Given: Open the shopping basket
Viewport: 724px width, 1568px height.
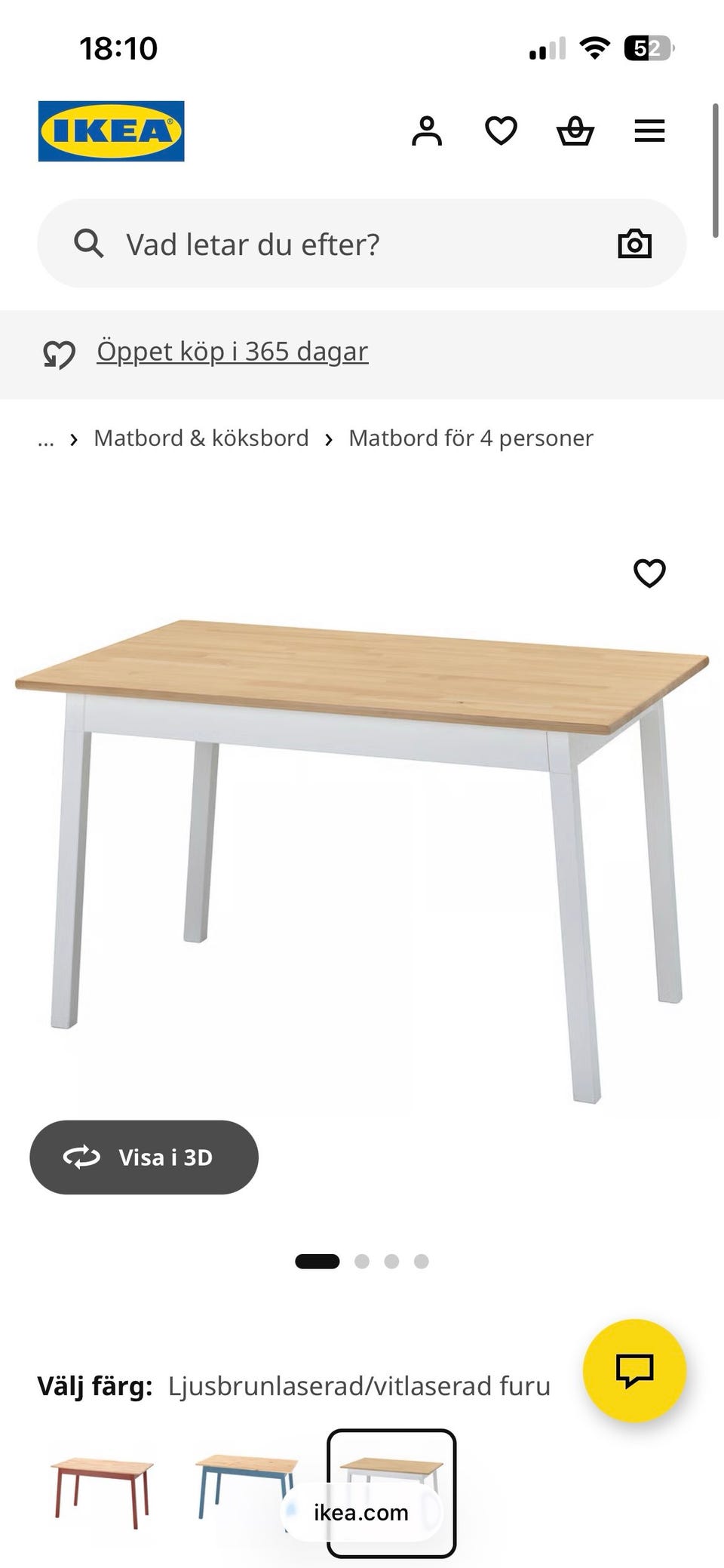Looking at the screenshot, I should pos(575,131).
